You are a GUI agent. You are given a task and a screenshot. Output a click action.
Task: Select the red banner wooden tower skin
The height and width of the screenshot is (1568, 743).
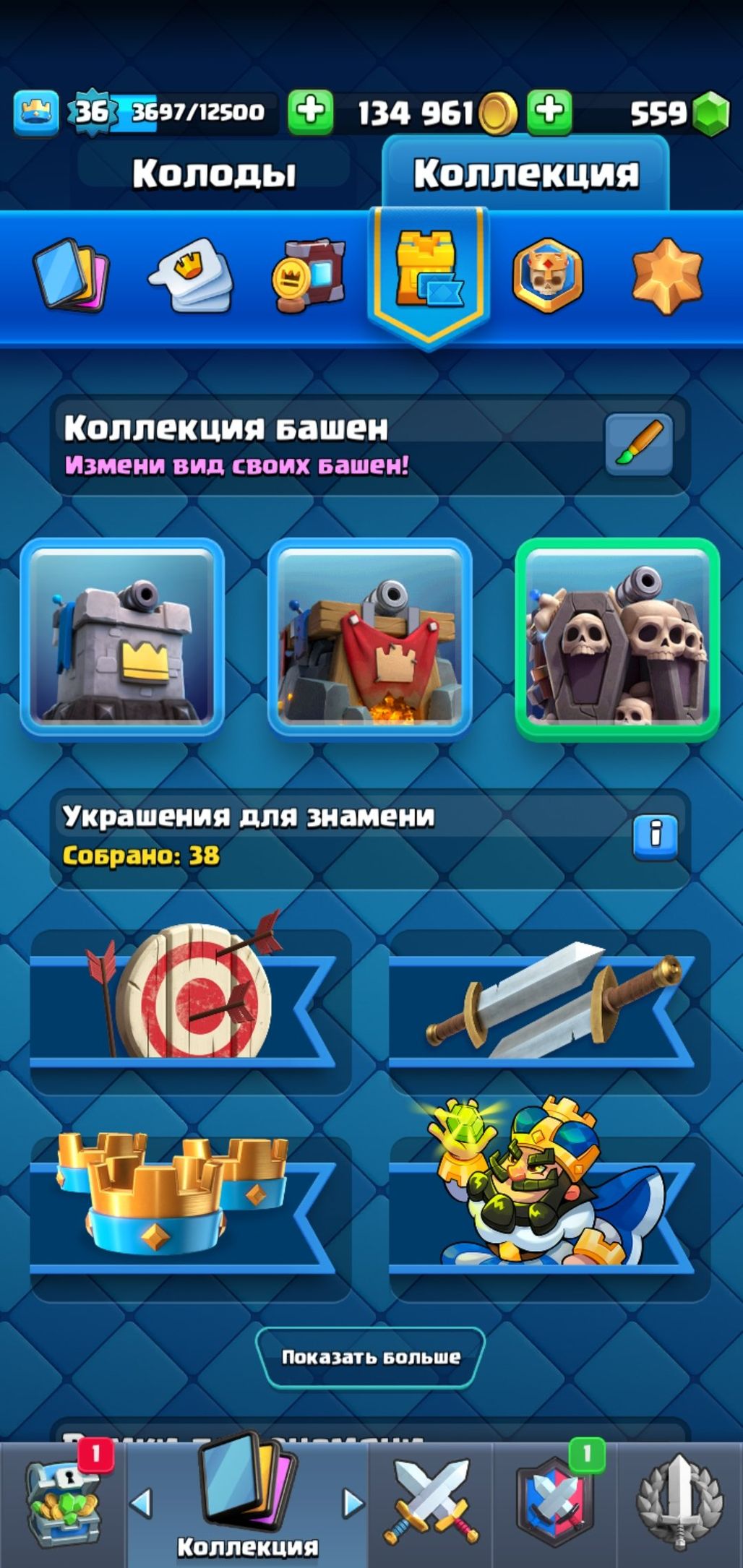(370, 637)
